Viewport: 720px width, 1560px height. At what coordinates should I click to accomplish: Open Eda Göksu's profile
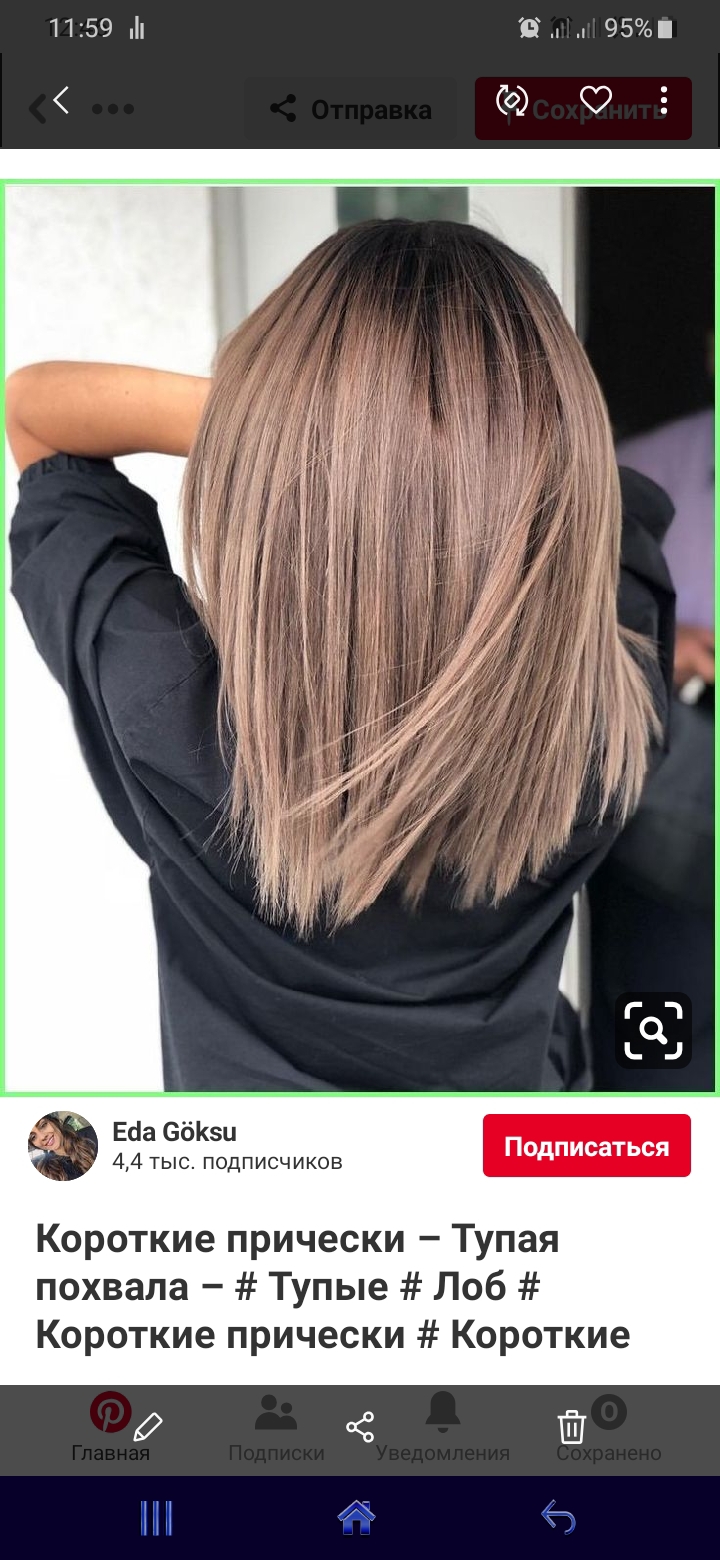[63, 1146]
